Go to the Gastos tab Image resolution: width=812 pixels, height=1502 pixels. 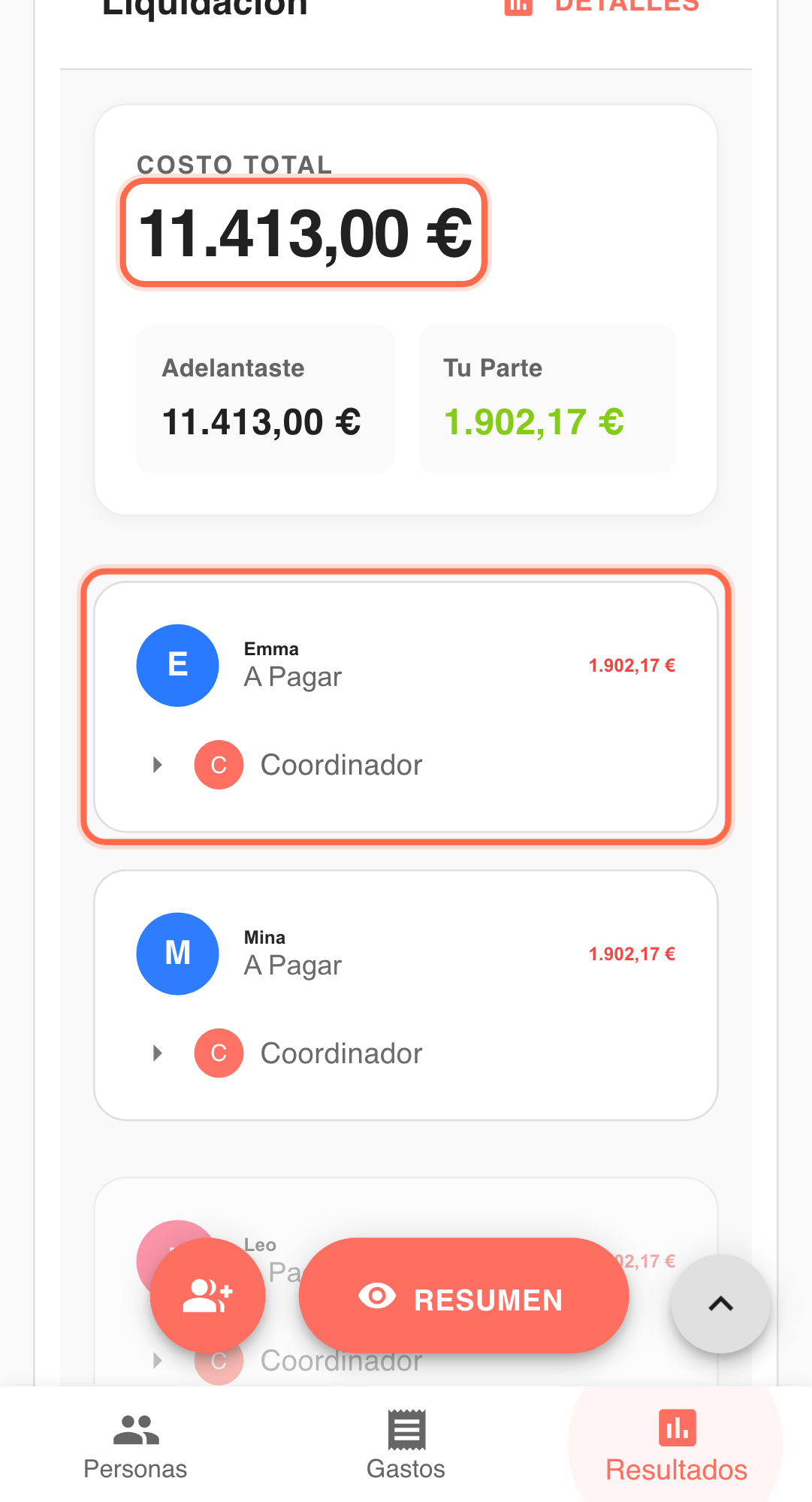point(406,1446)
